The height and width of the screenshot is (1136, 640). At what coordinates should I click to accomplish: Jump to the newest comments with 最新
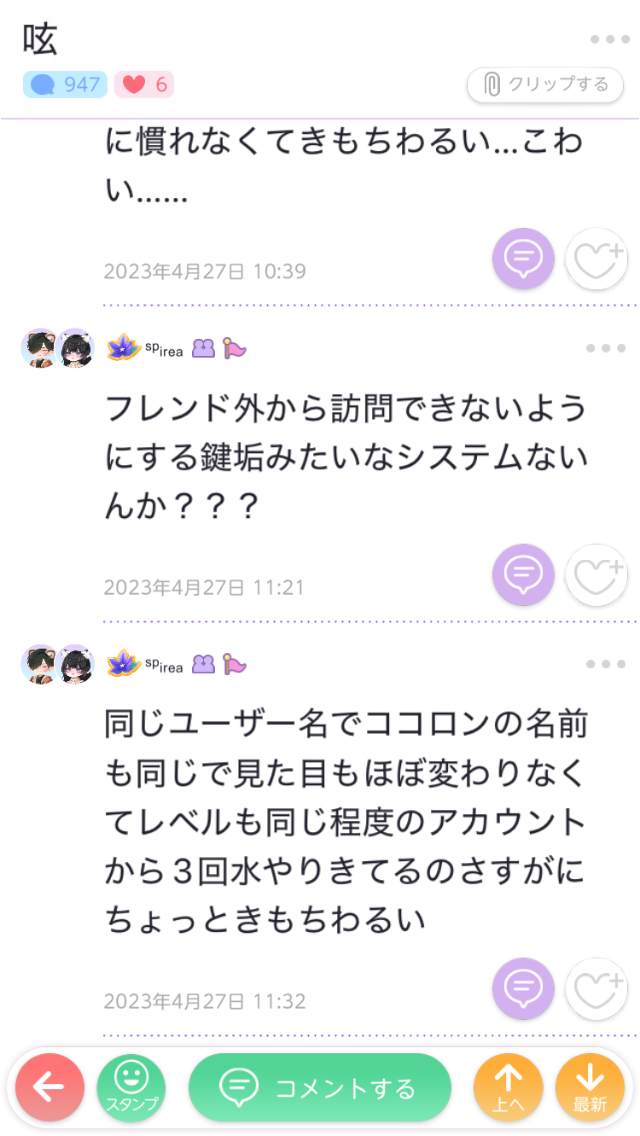(x=590, y=1087)
